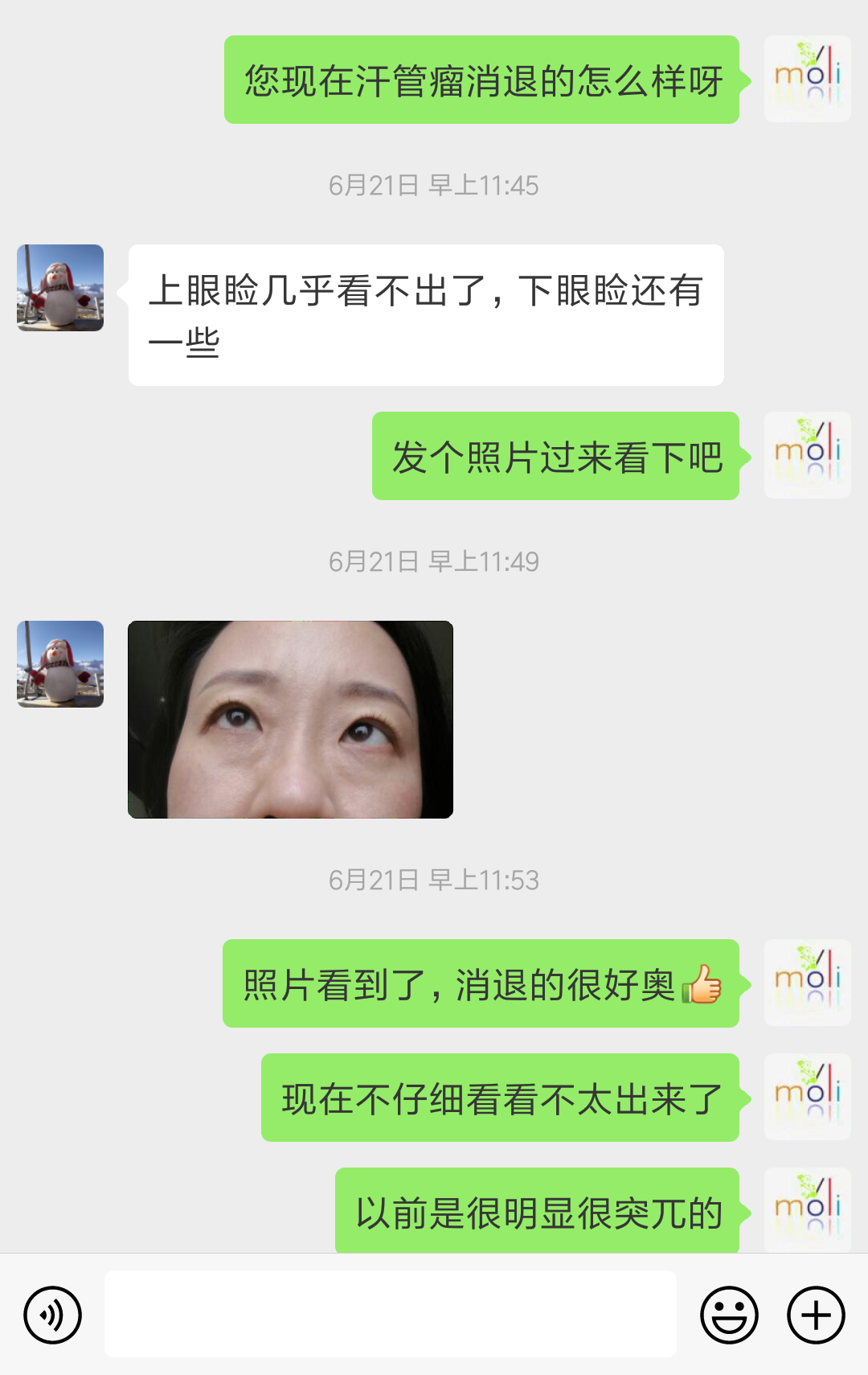Viewport: 868px width, 1375px height.
Task: Tap the message saying barely visible without close look
Action: (x=500, y=1097)
